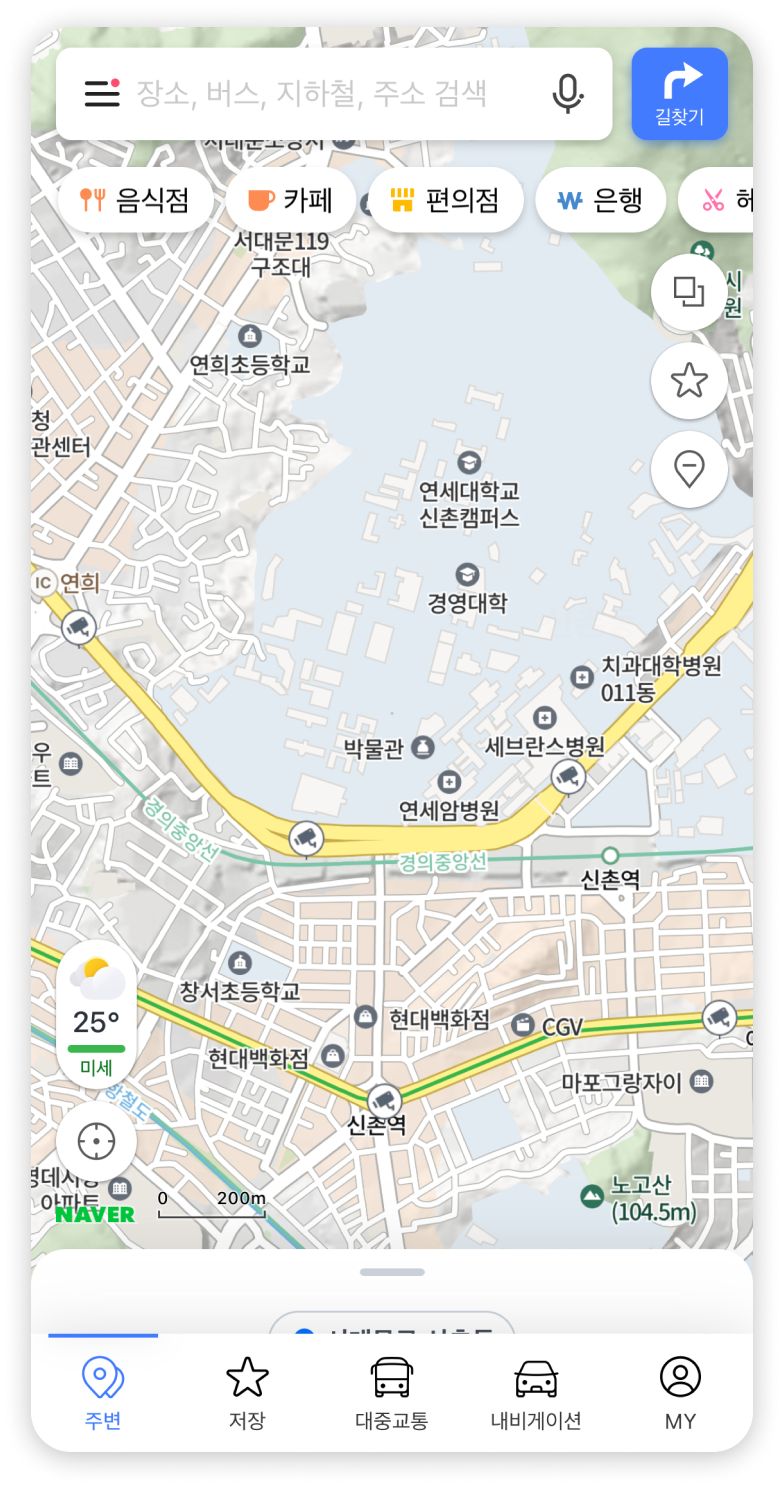The image size is (784, 1487).
Task: Tap the NAVER logo at bottom left
Action: (96, 1216)
